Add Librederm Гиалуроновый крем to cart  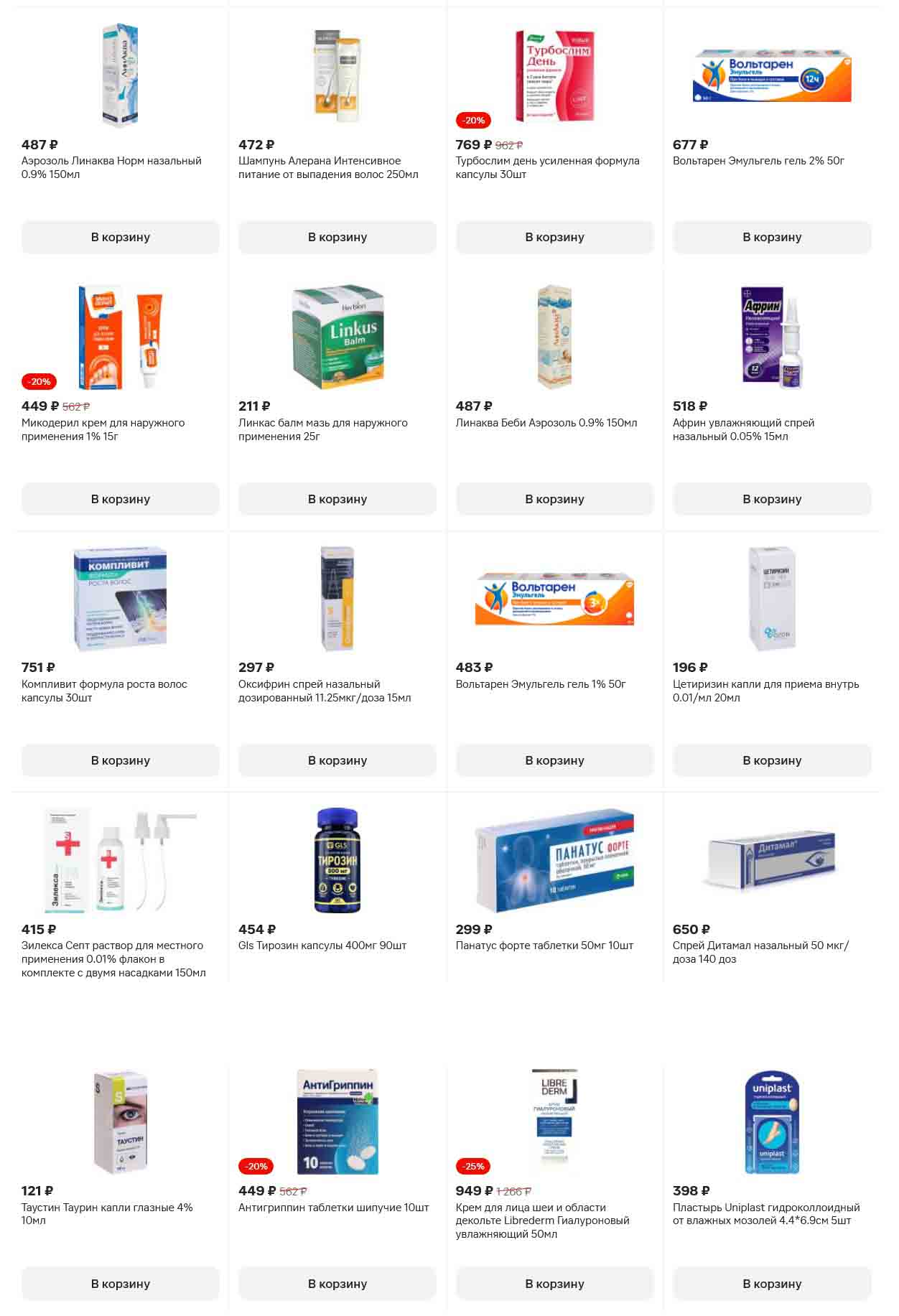tap(554, 1284)
